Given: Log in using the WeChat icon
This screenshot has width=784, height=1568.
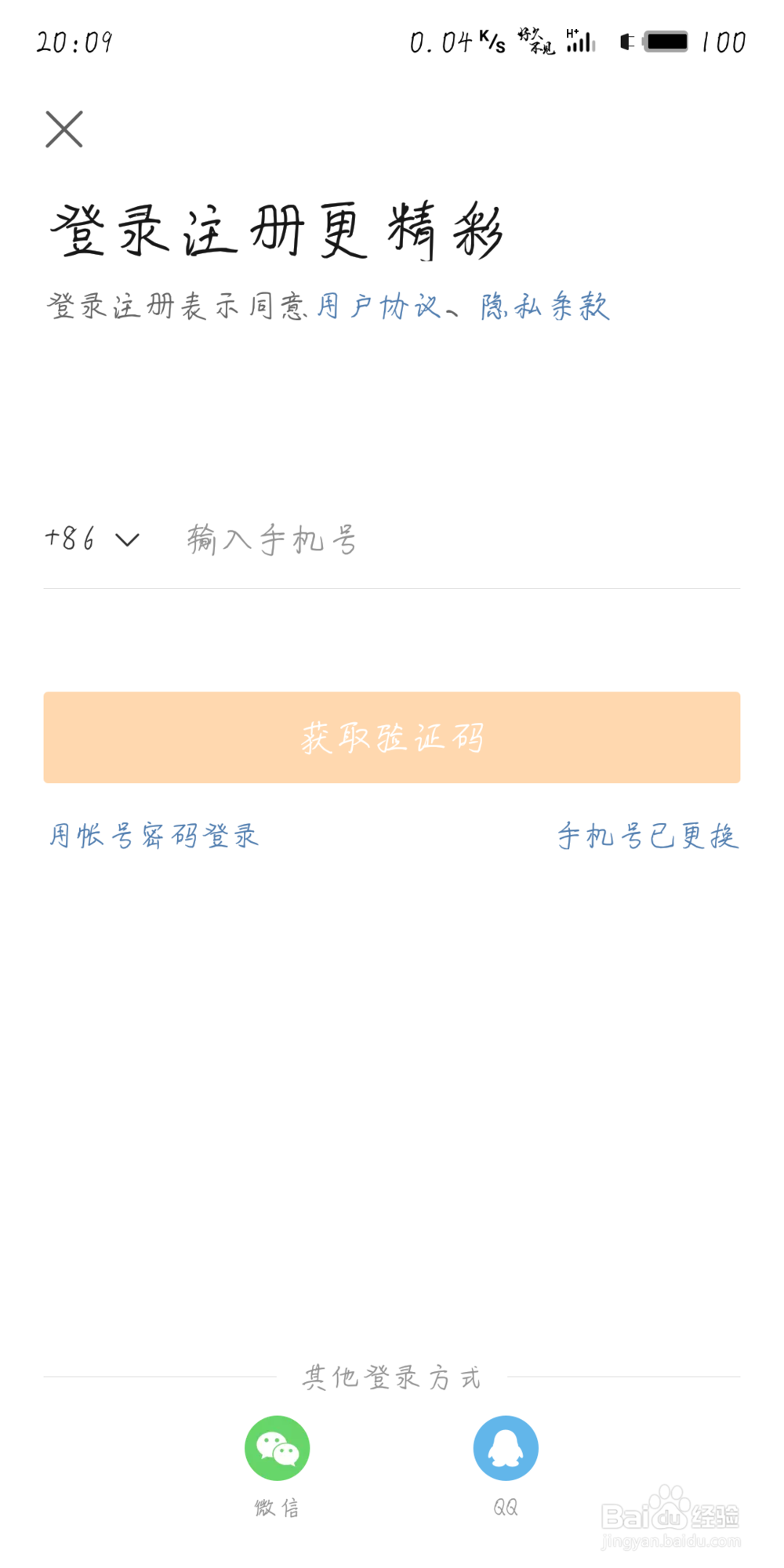Looking at the screenshot, I should (x=278, y=1447).
